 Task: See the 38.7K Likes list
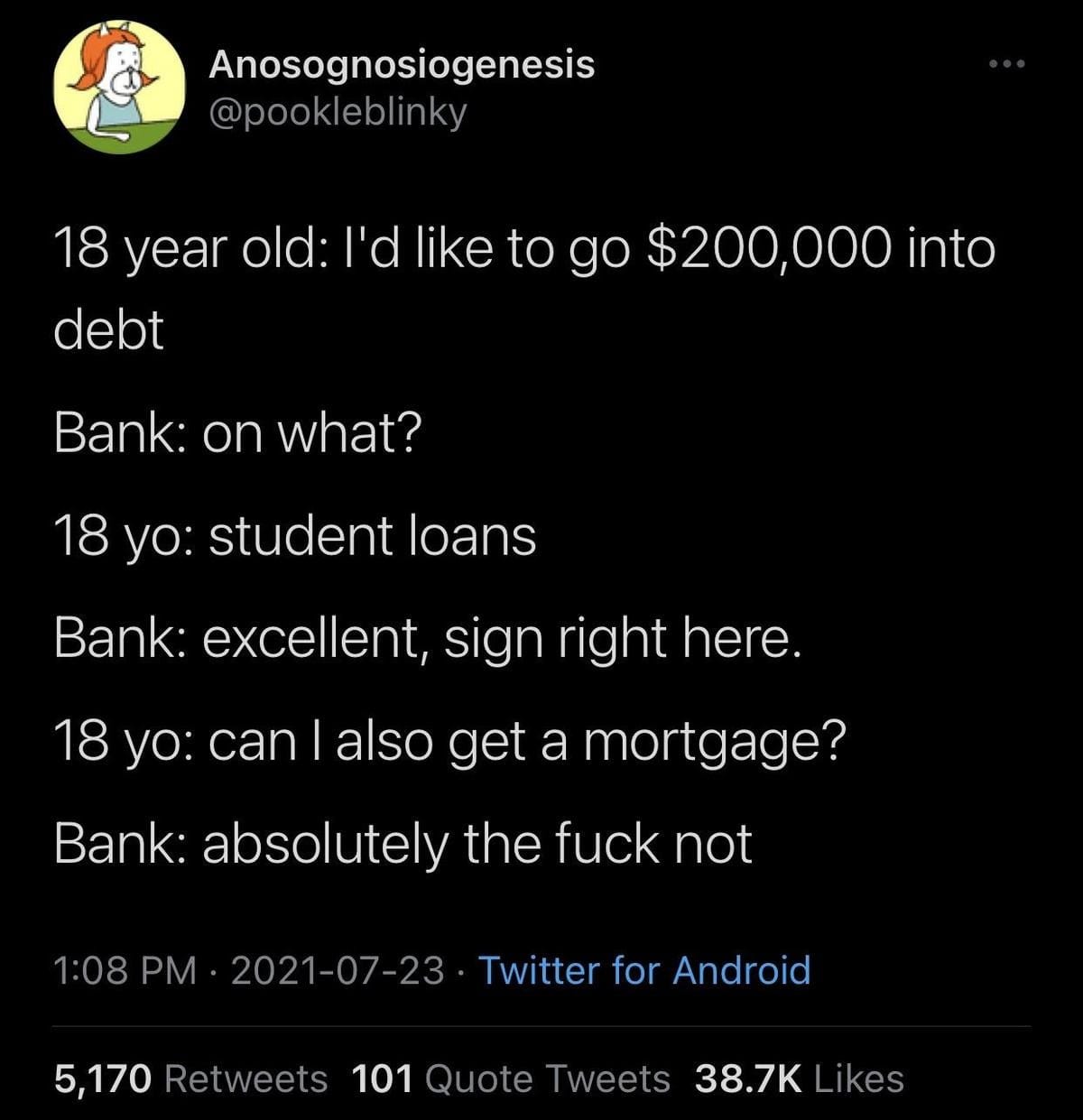pos(799,1078)
